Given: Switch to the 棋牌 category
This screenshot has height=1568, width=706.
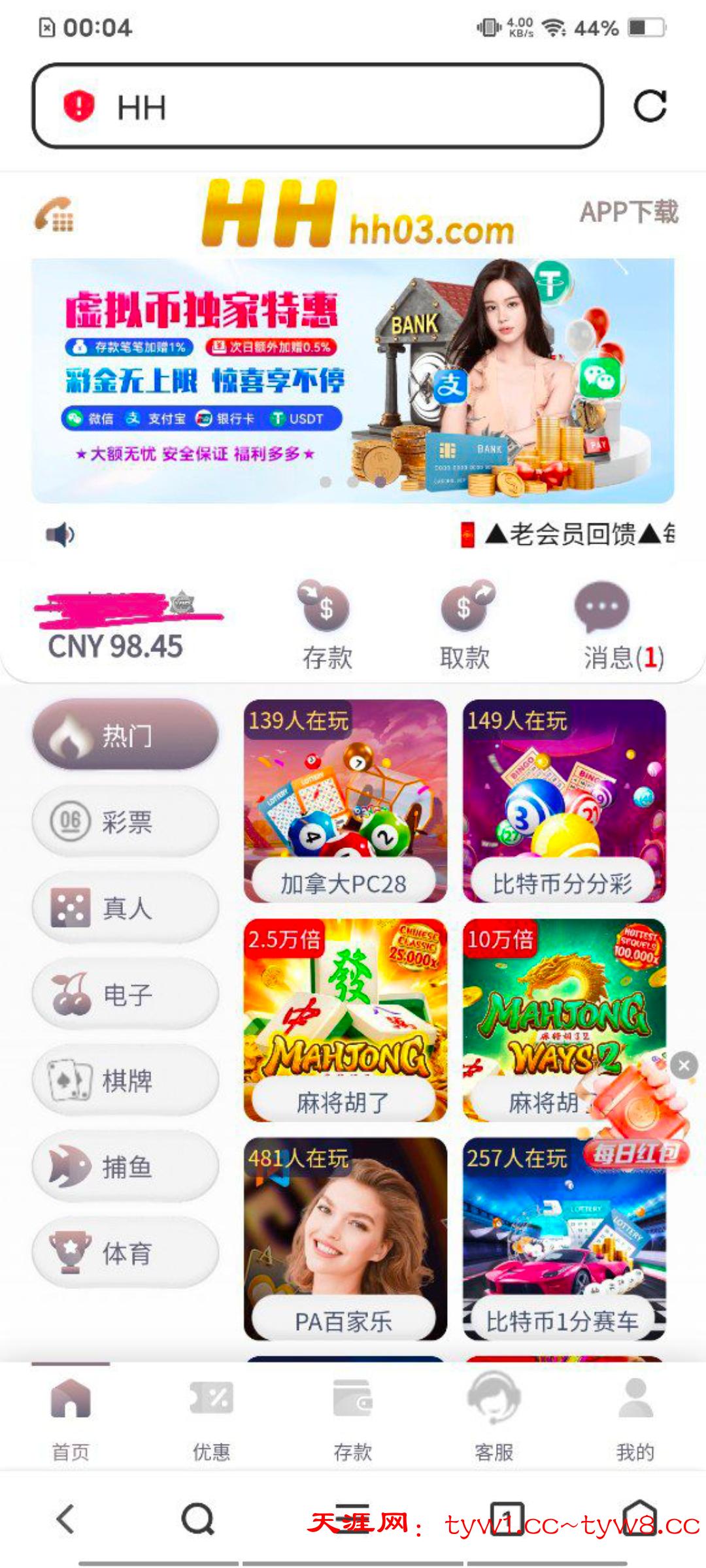Looking at the screenshot, I should click(125, 1081).
